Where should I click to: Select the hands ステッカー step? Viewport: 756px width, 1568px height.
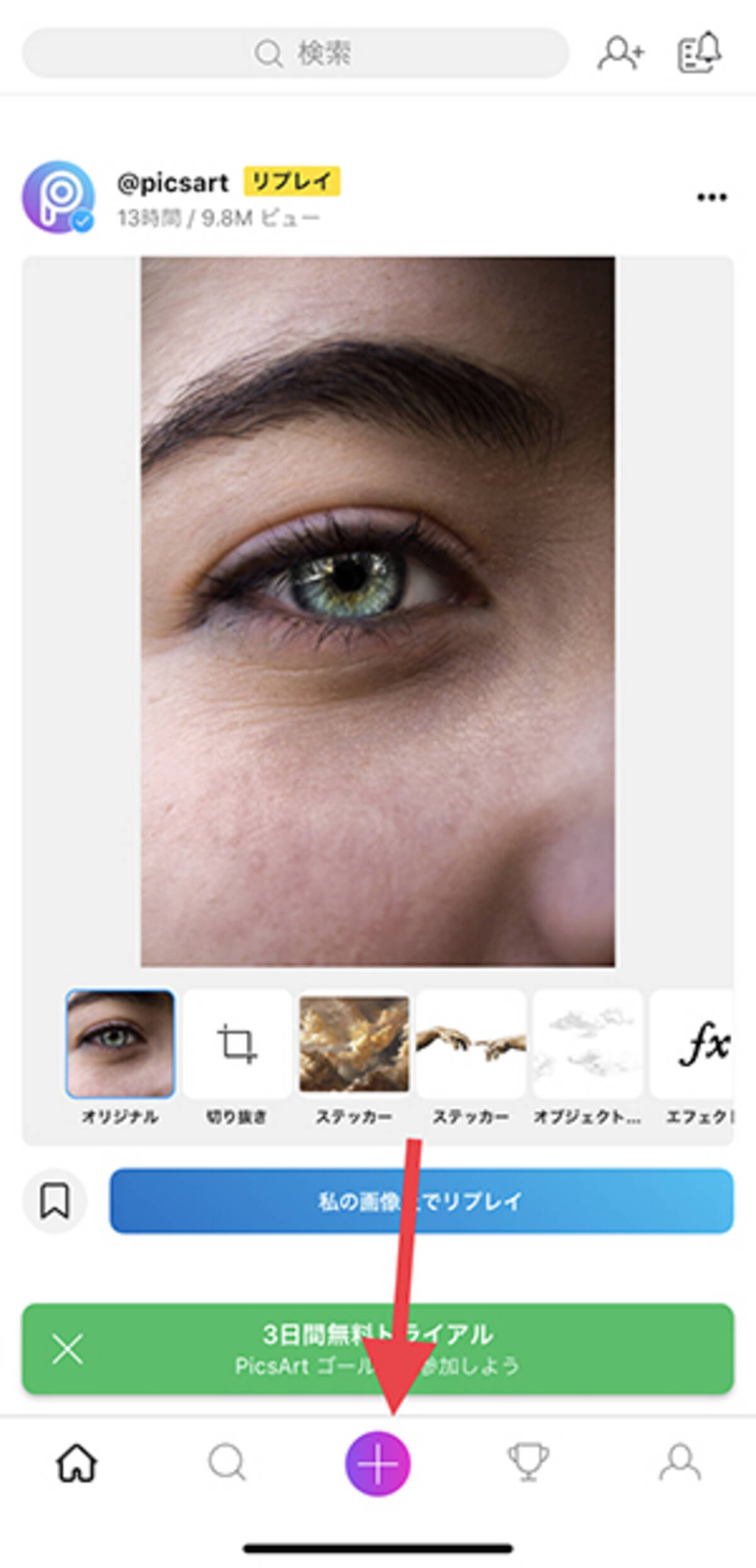(471, 1044)
